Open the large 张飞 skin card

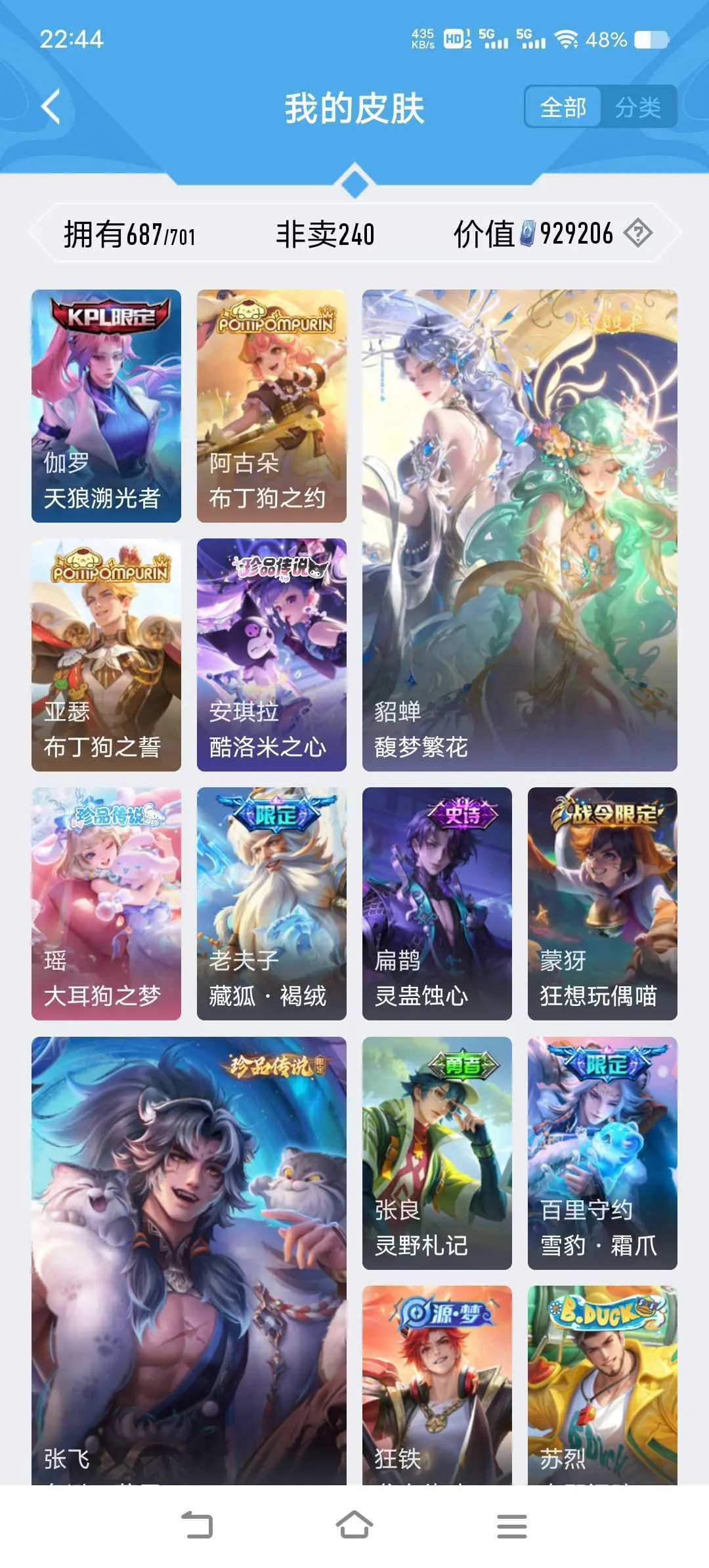[x=189, y=1261]
